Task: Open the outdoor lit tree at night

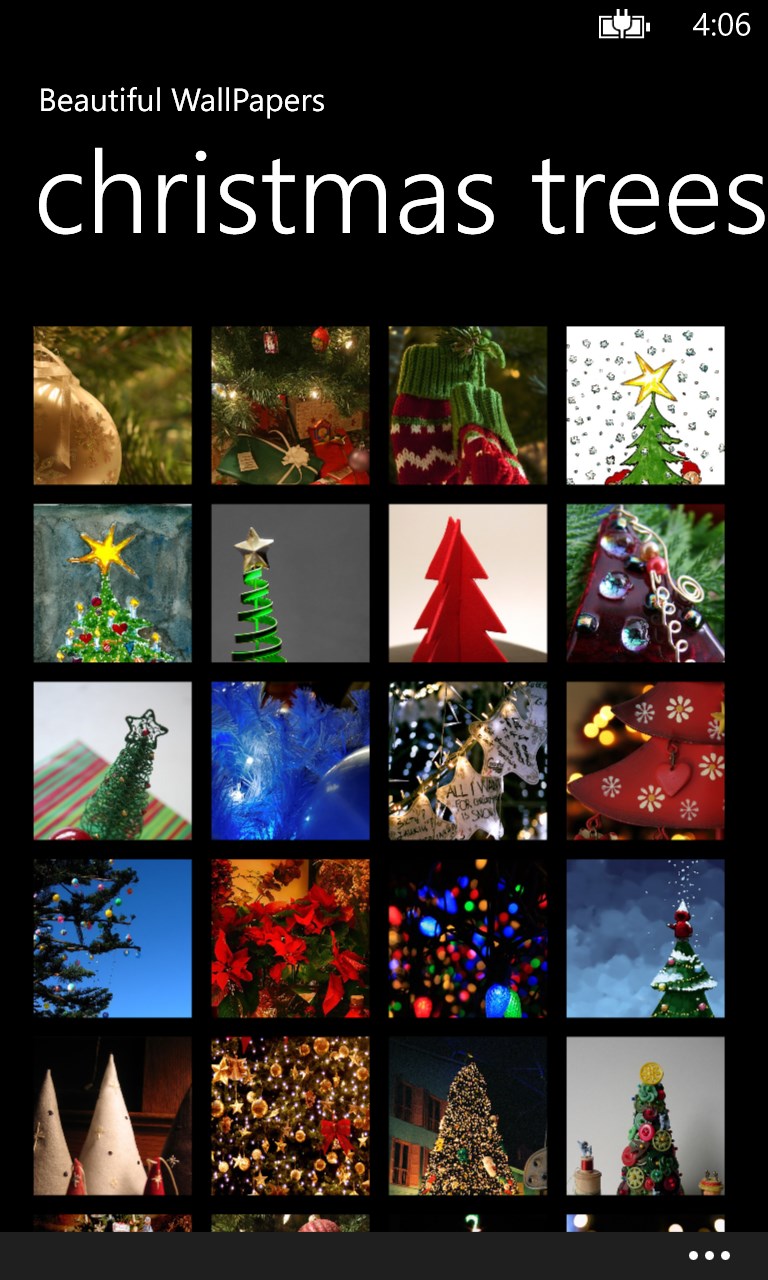Action: 468,1116
